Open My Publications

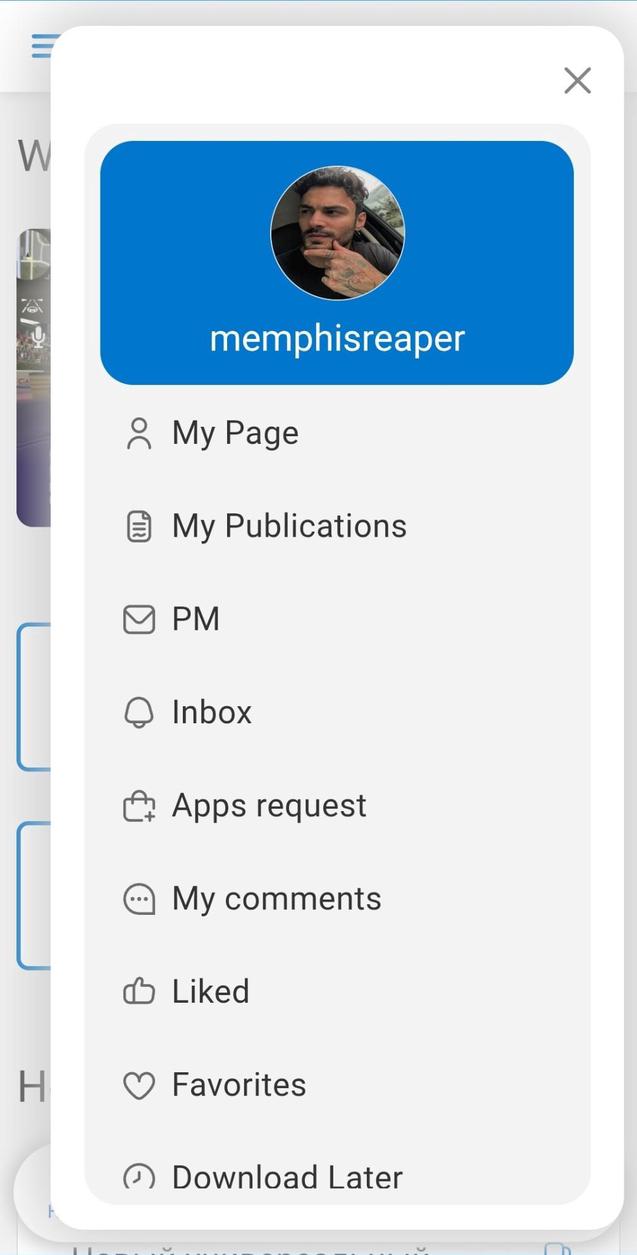coord(288,526)
